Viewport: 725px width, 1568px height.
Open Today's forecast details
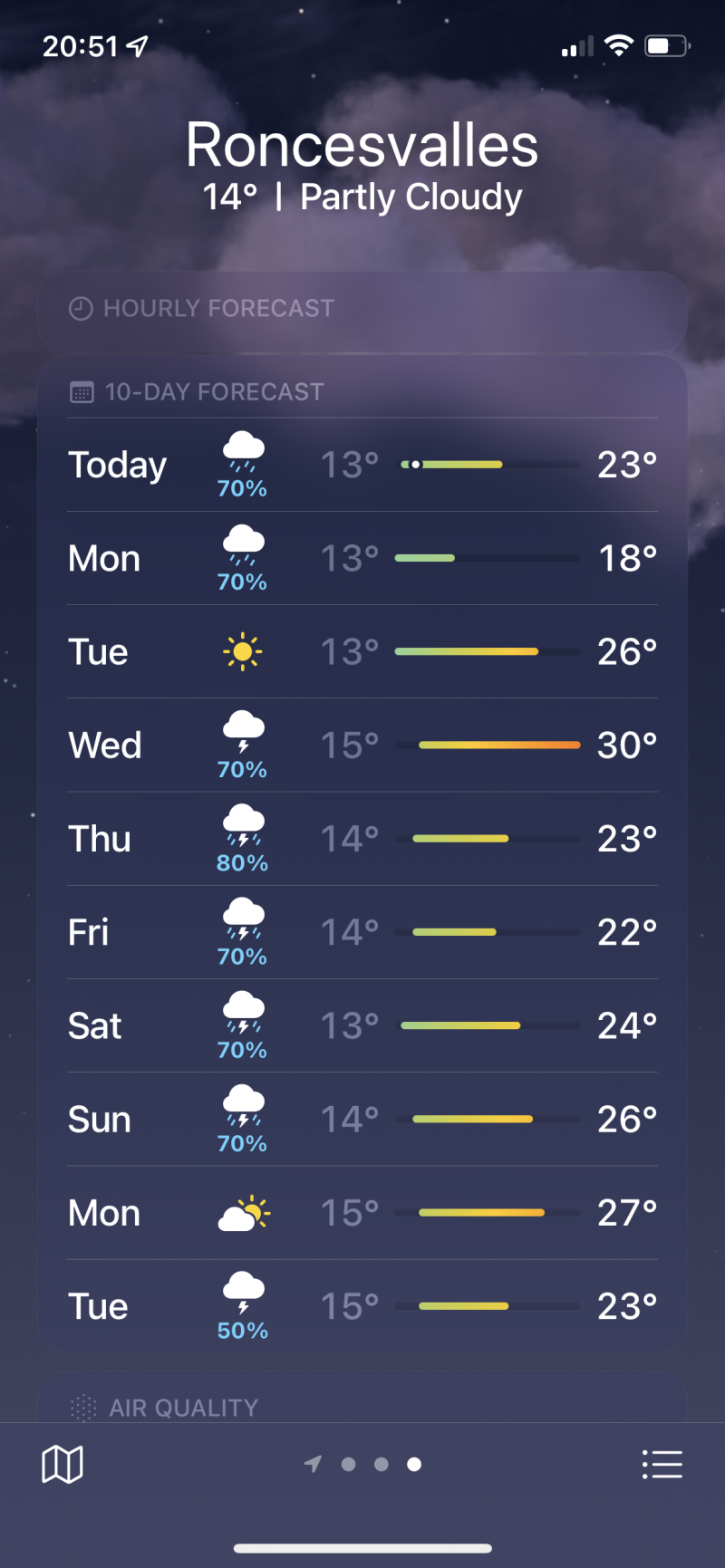click(362, 465)
